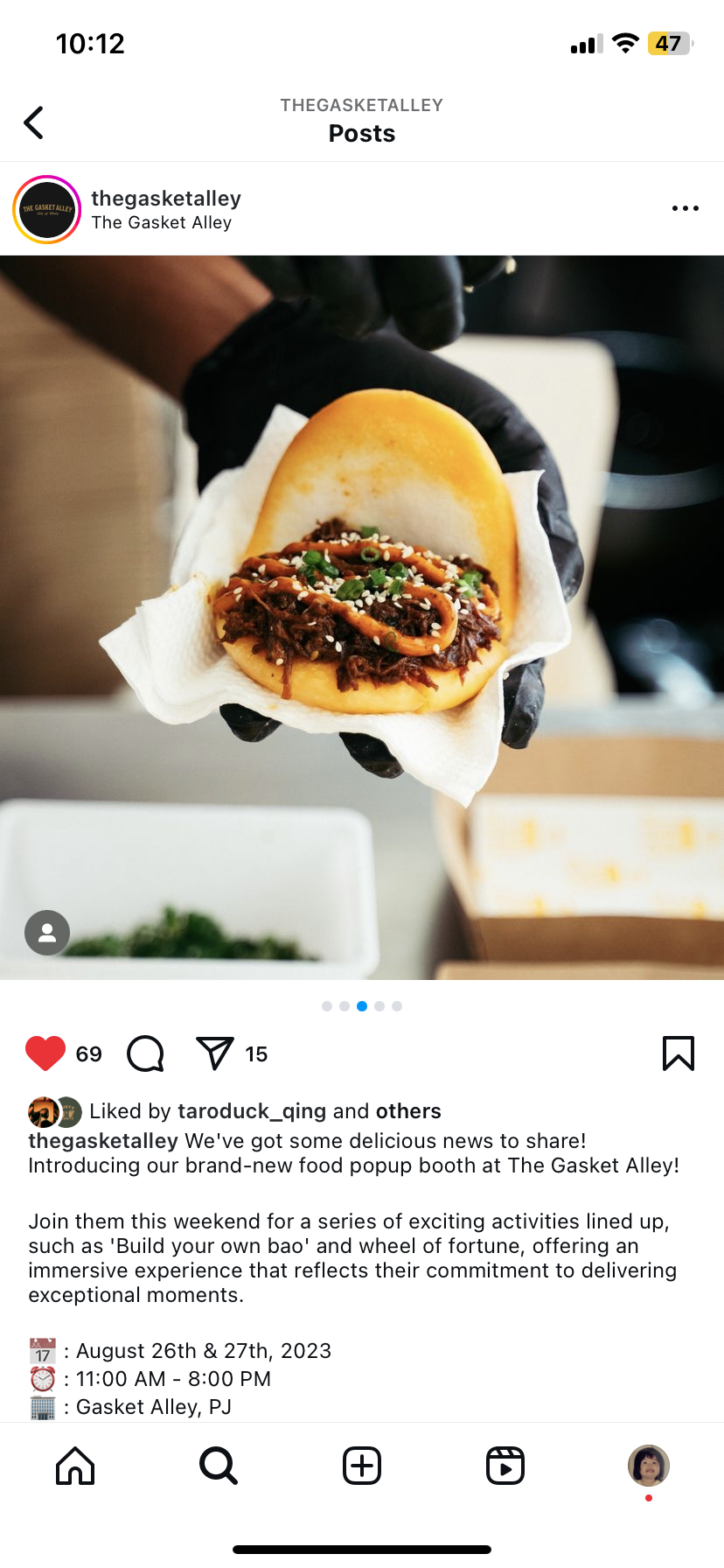Screen dimensions: 724x1568
Task: Open thegasketalley profile picture story
Action: click(x=47, y=209)
